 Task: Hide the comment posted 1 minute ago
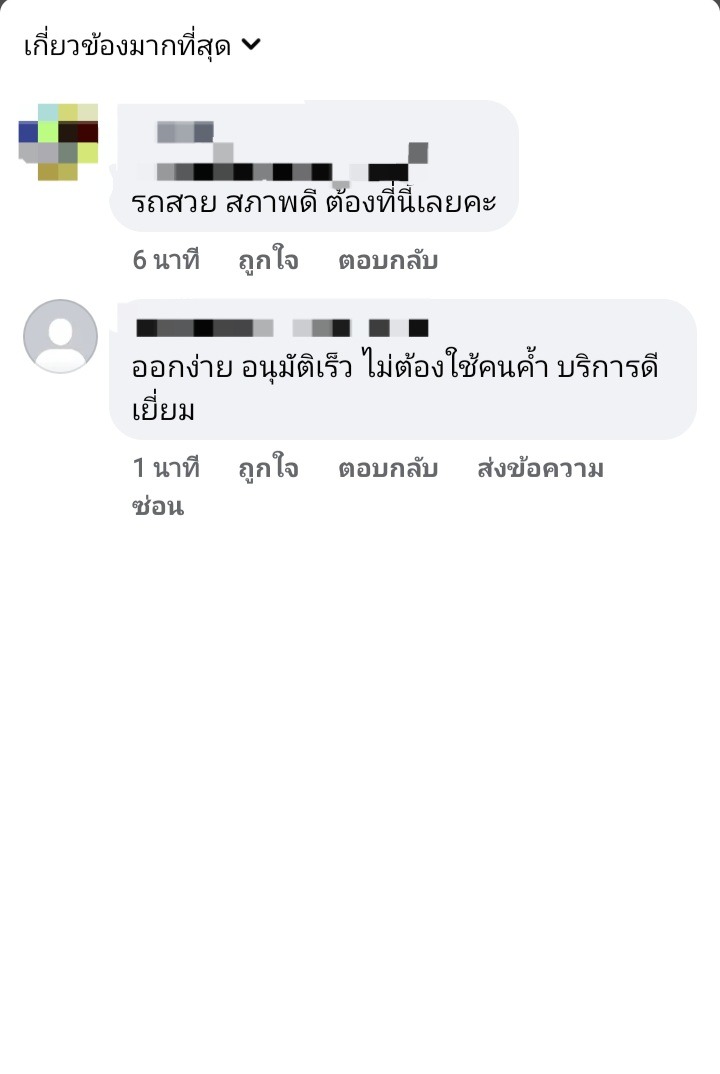(158, 506)
